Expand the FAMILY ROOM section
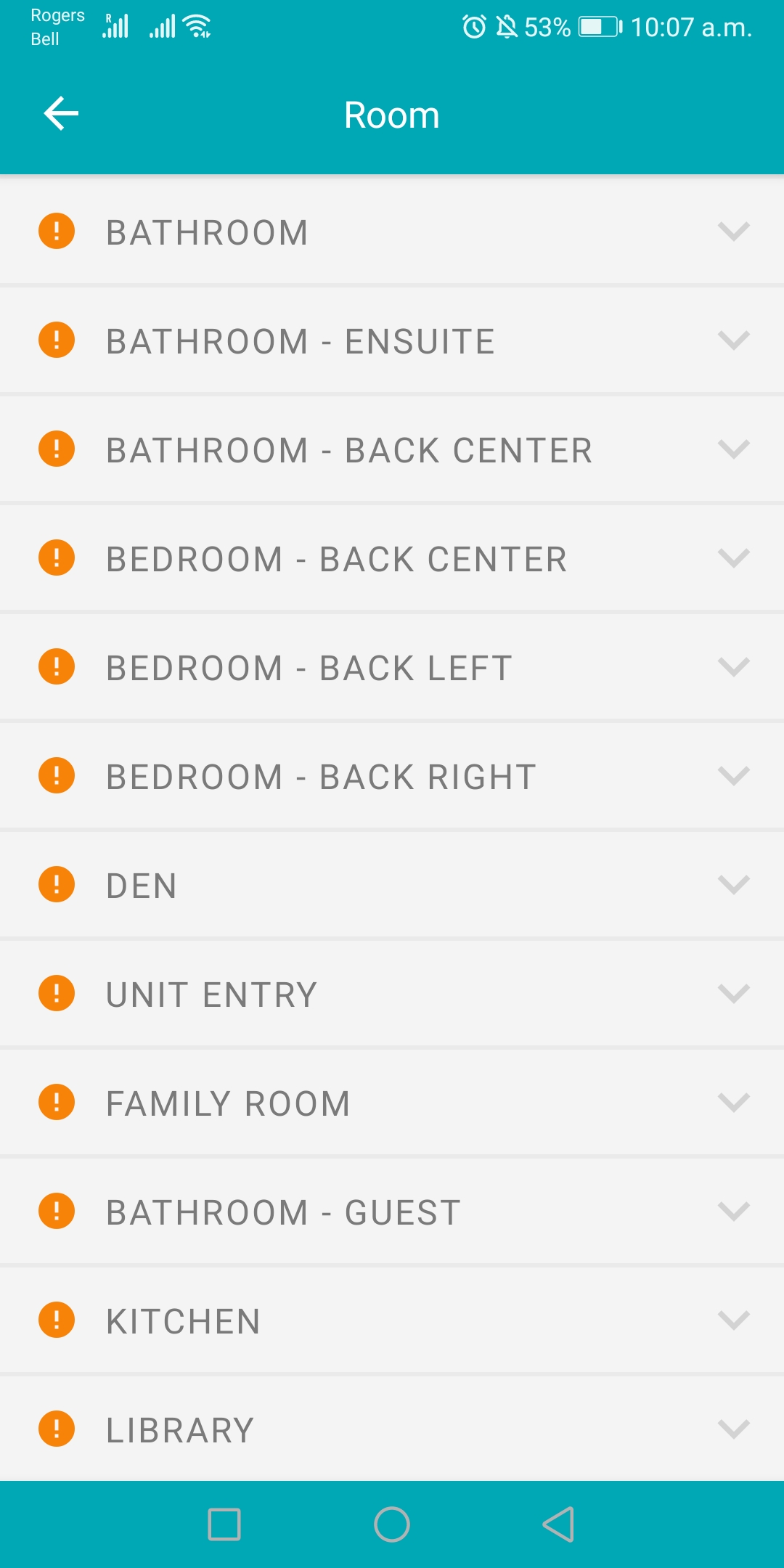 point(392,1103)
